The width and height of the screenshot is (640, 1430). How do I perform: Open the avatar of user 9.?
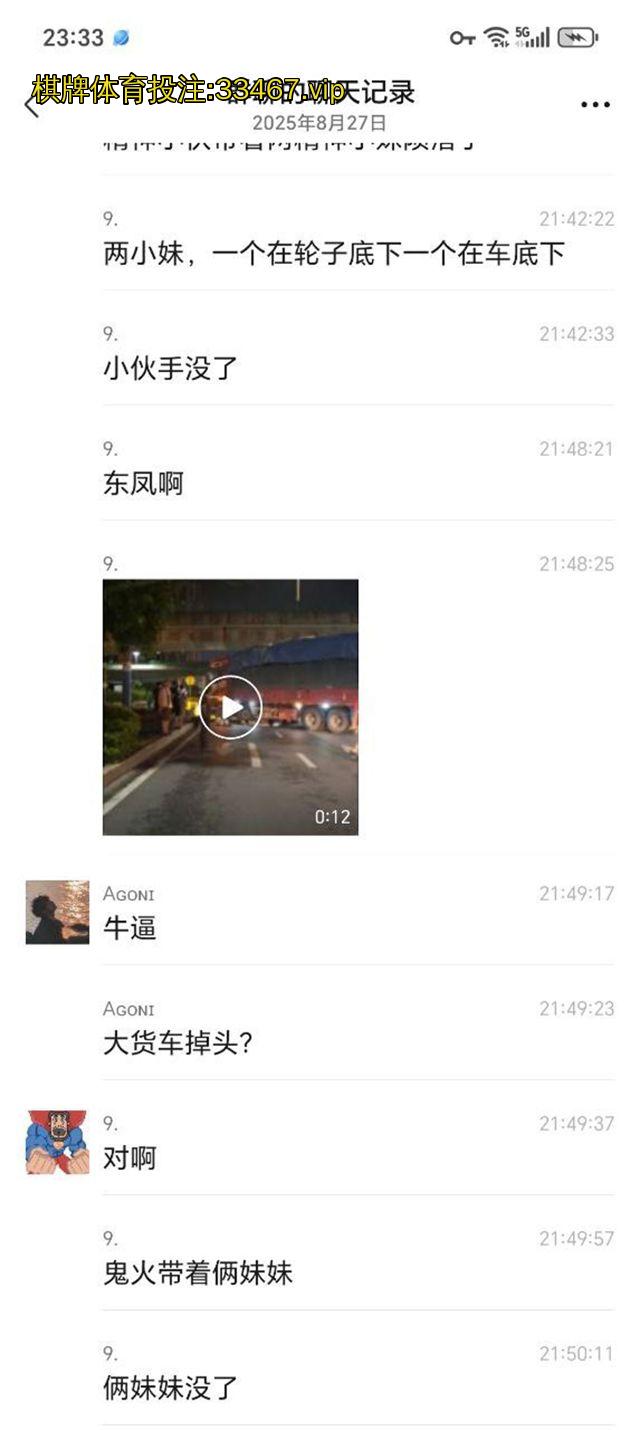point(57,1141)
